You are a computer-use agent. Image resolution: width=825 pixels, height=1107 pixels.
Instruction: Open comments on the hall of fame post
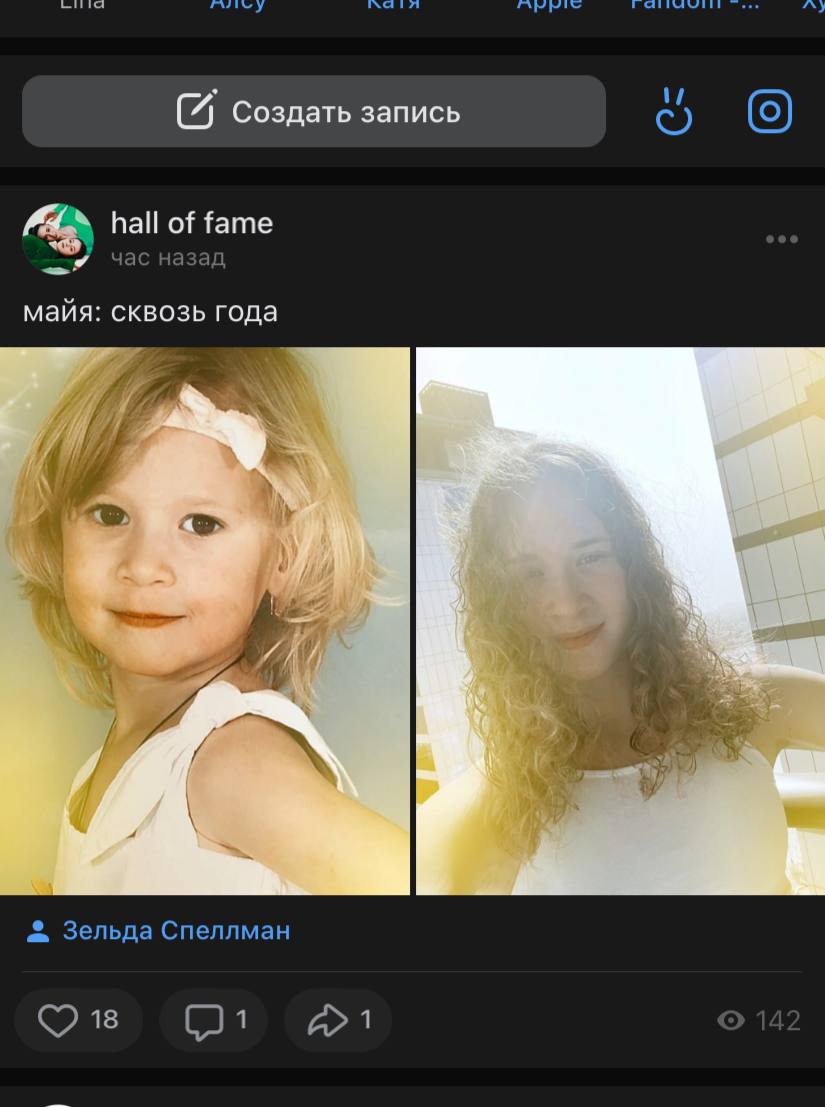[214, 1020]
